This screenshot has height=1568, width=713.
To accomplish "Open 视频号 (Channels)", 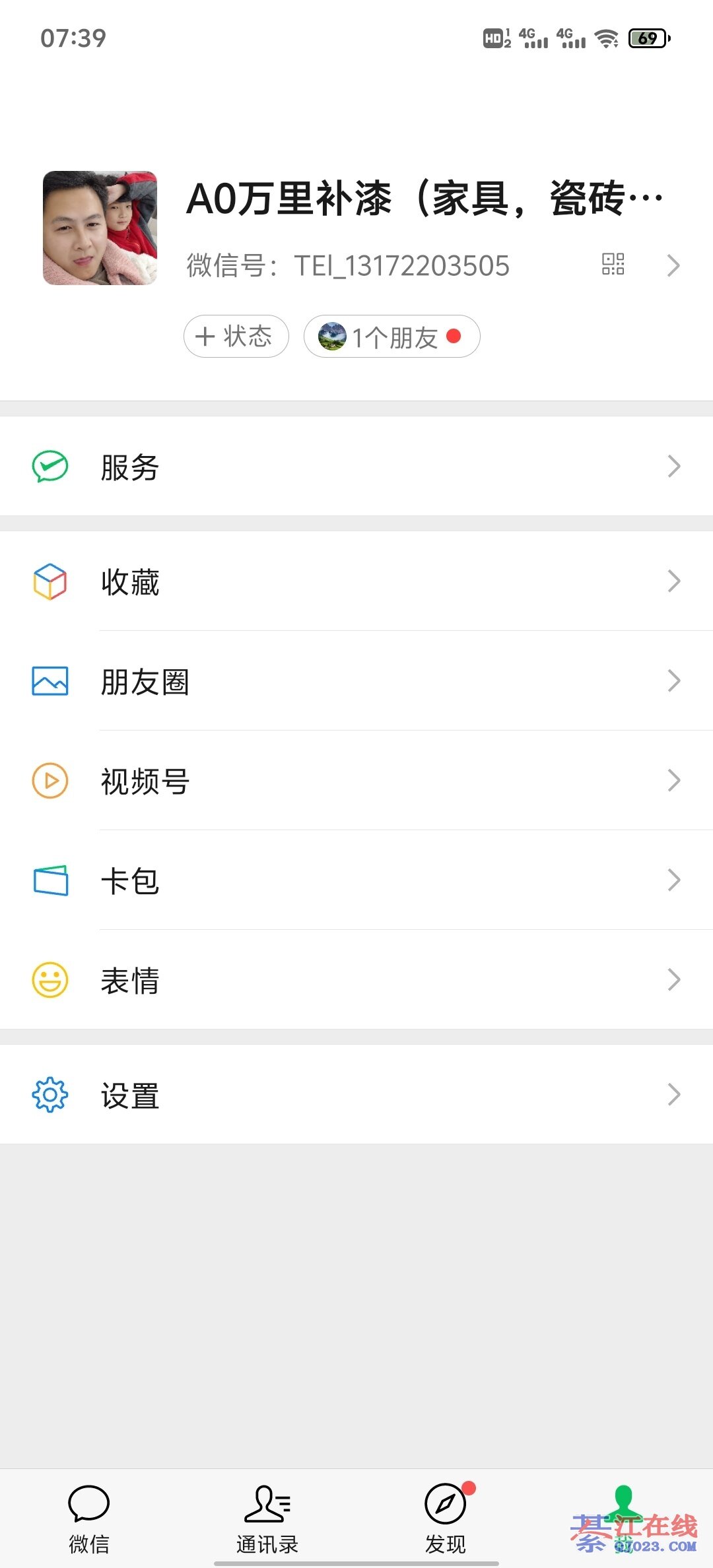I will [x=356, y=781].
